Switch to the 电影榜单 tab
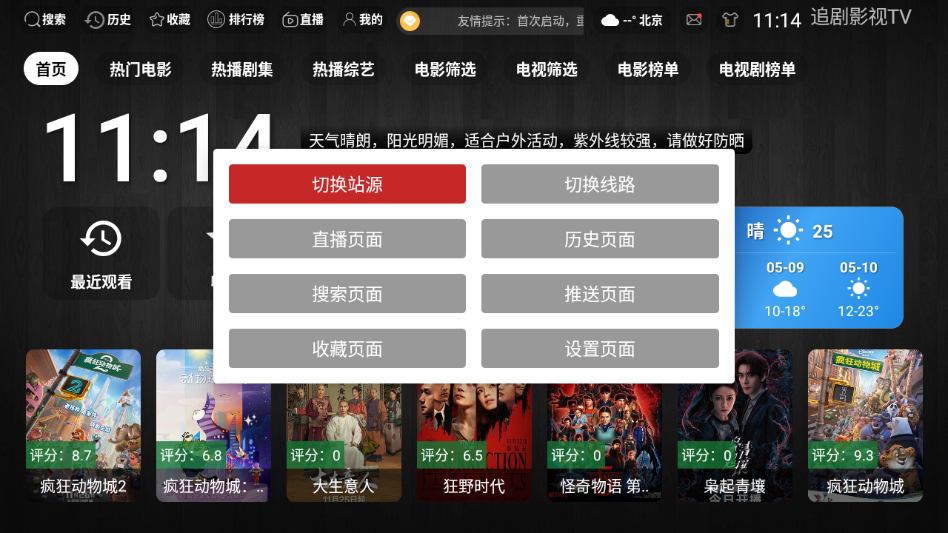The image size is (948, 533). click(648, 70)
